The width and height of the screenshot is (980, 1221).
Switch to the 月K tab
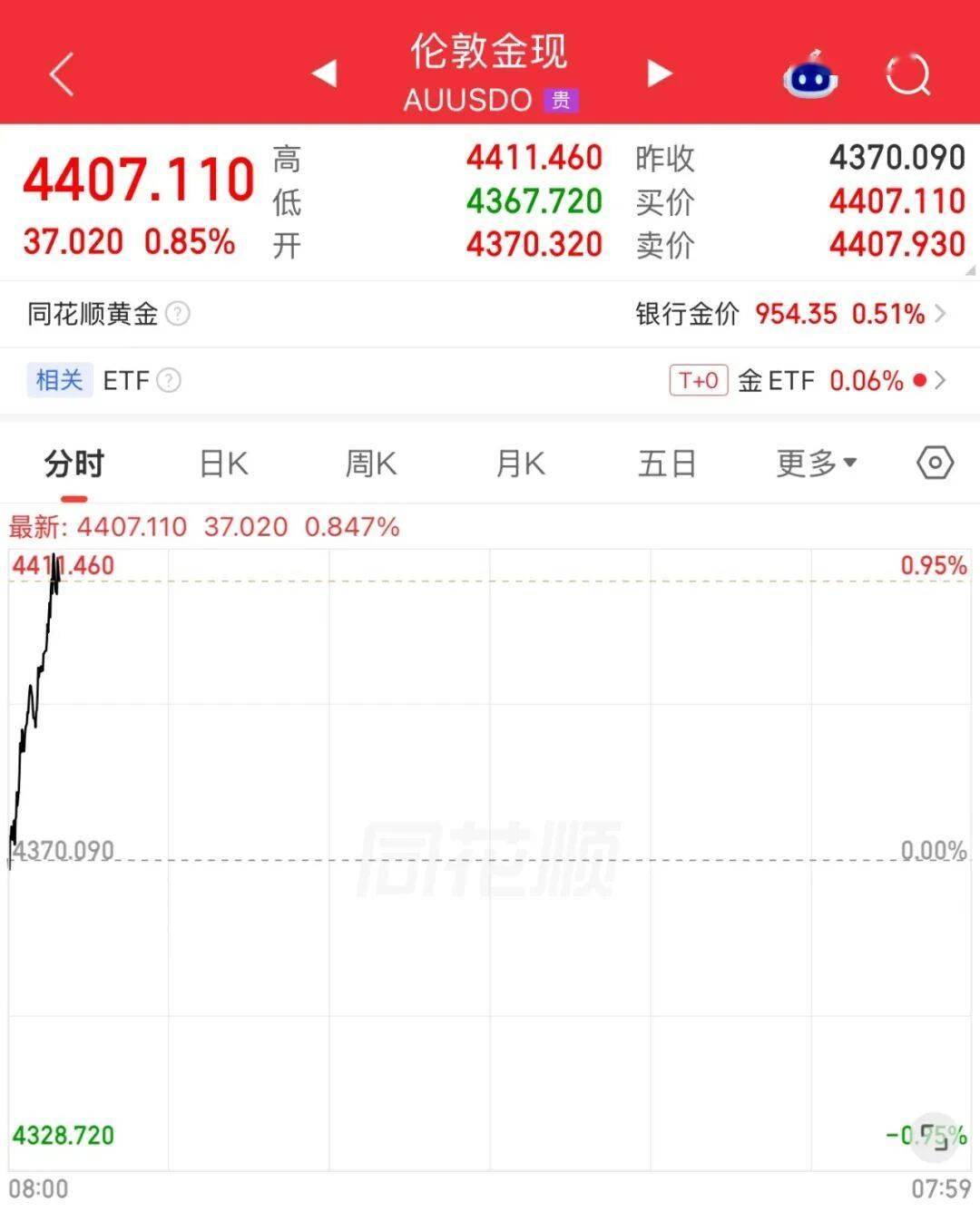coord(520,464)
